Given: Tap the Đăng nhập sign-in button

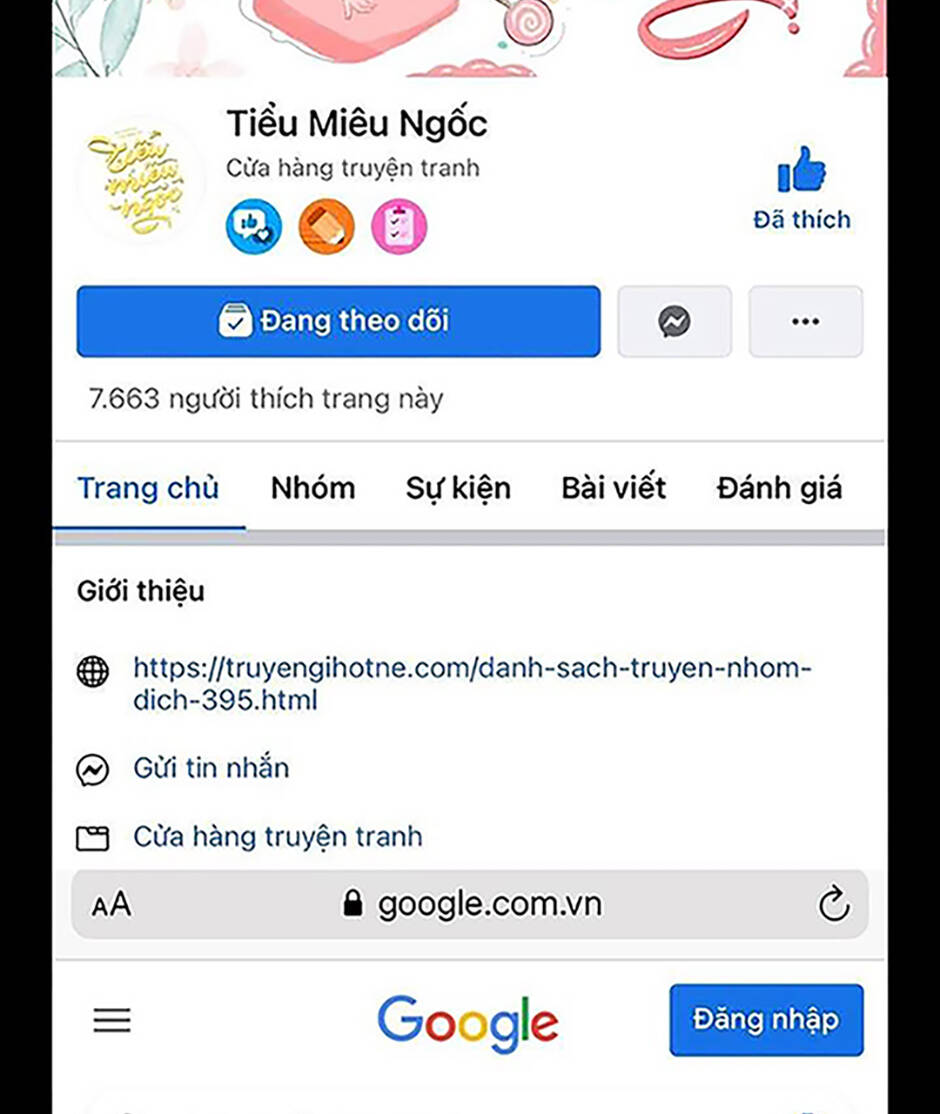Looking at the screenshot, I should click(x=766, y=1020).
